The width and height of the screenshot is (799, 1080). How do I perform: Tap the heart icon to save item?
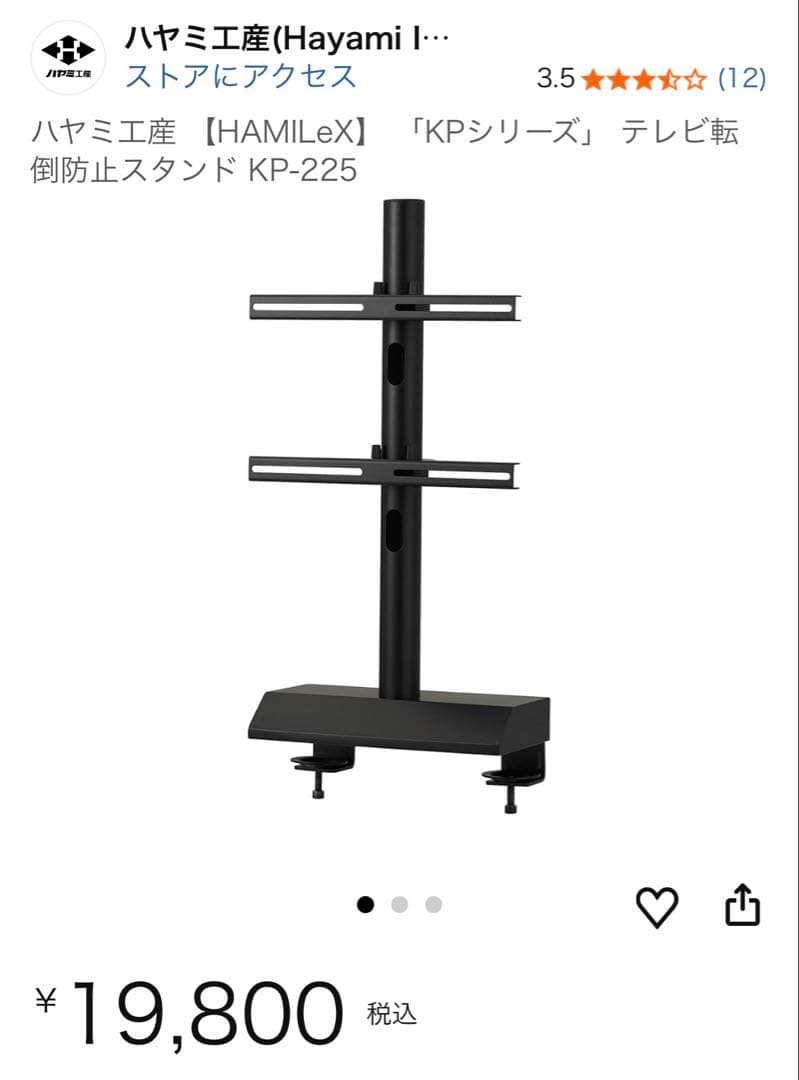[658, 908]
